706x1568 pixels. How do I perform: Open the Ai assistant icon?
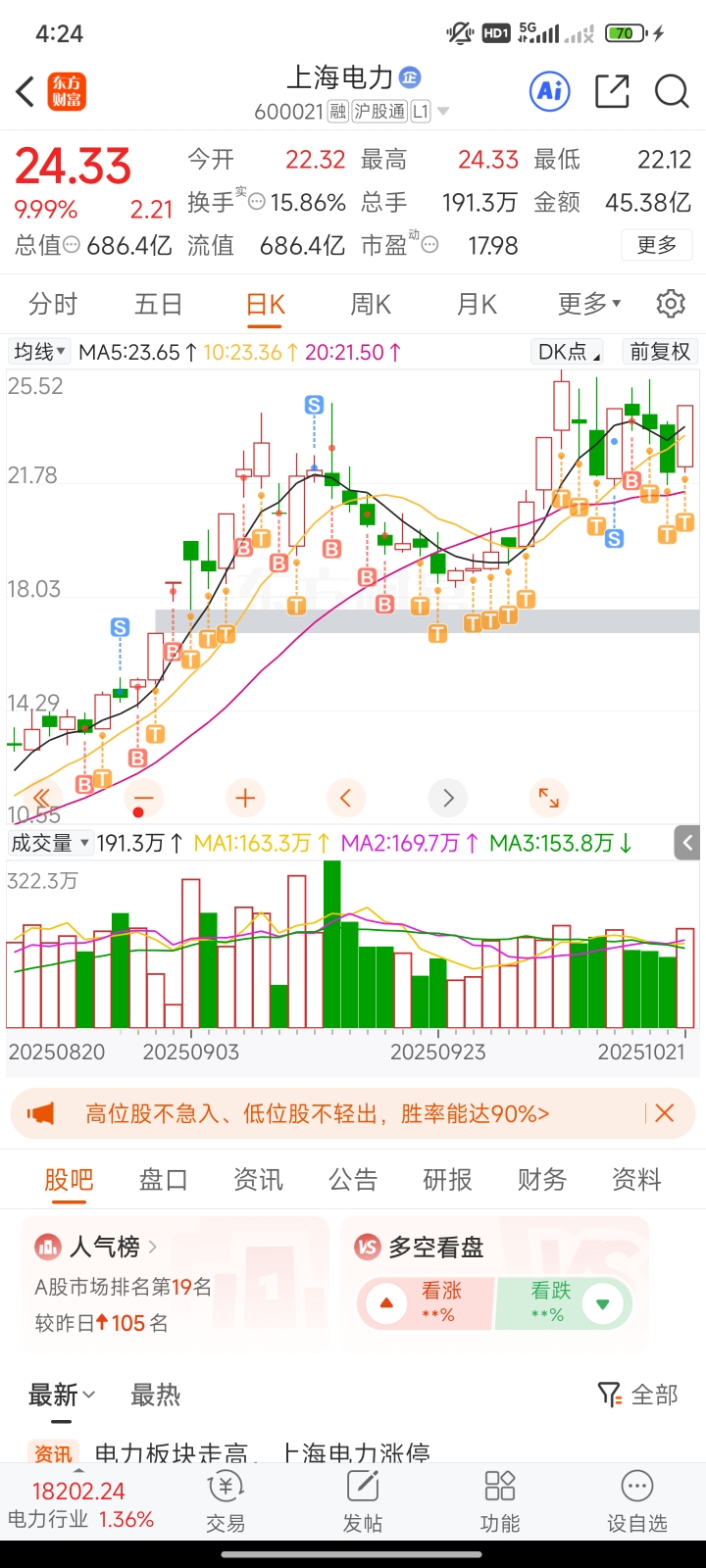(x=550, y=92)
